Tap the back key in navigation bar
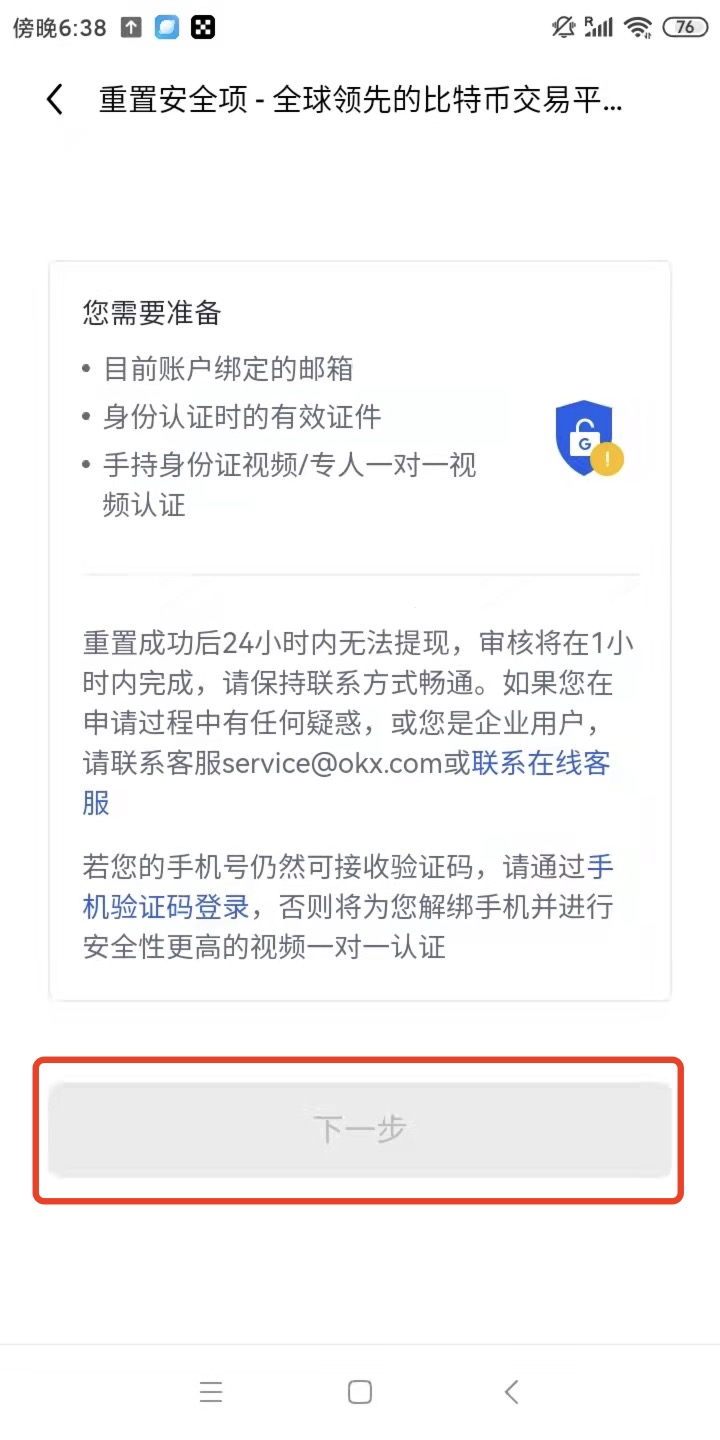This screenshot has height=1440, width=720. 511,1391
